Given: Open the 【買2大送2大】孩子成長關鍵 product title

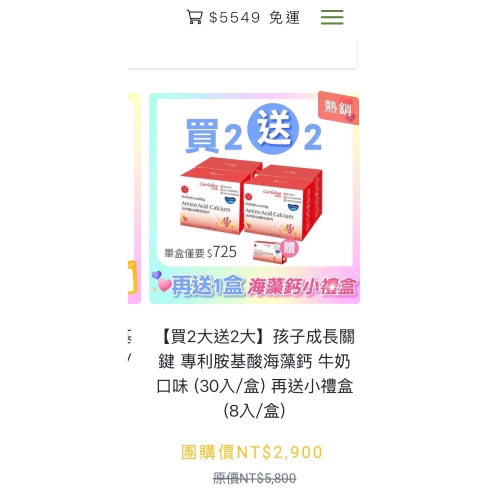Looking at the screenshot, I should (x=255, y=374).
